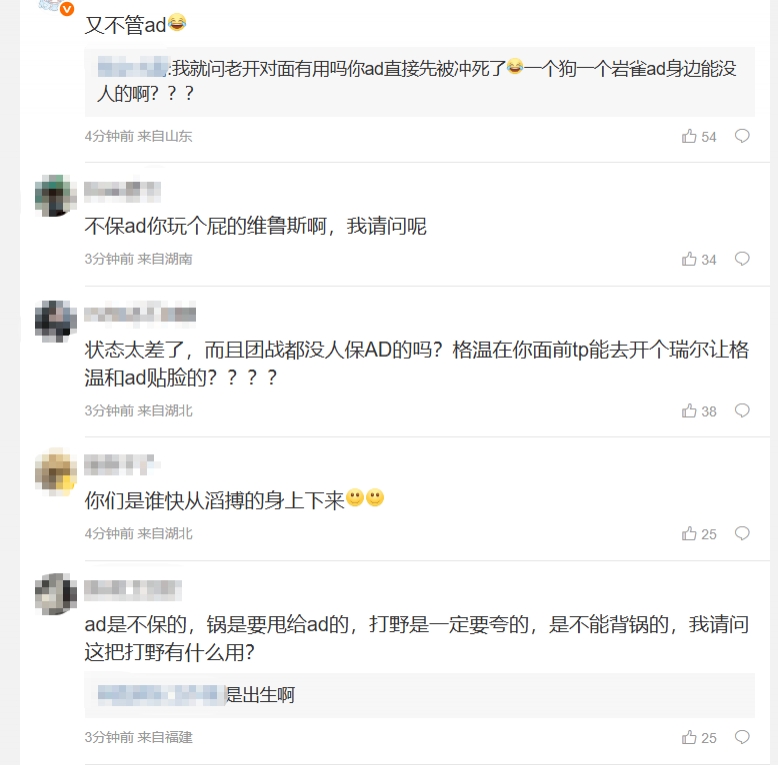The image size is (778, 765).
Task: Reply to the 你们是谁快从滔搏 comment
Action: (742, 534)
